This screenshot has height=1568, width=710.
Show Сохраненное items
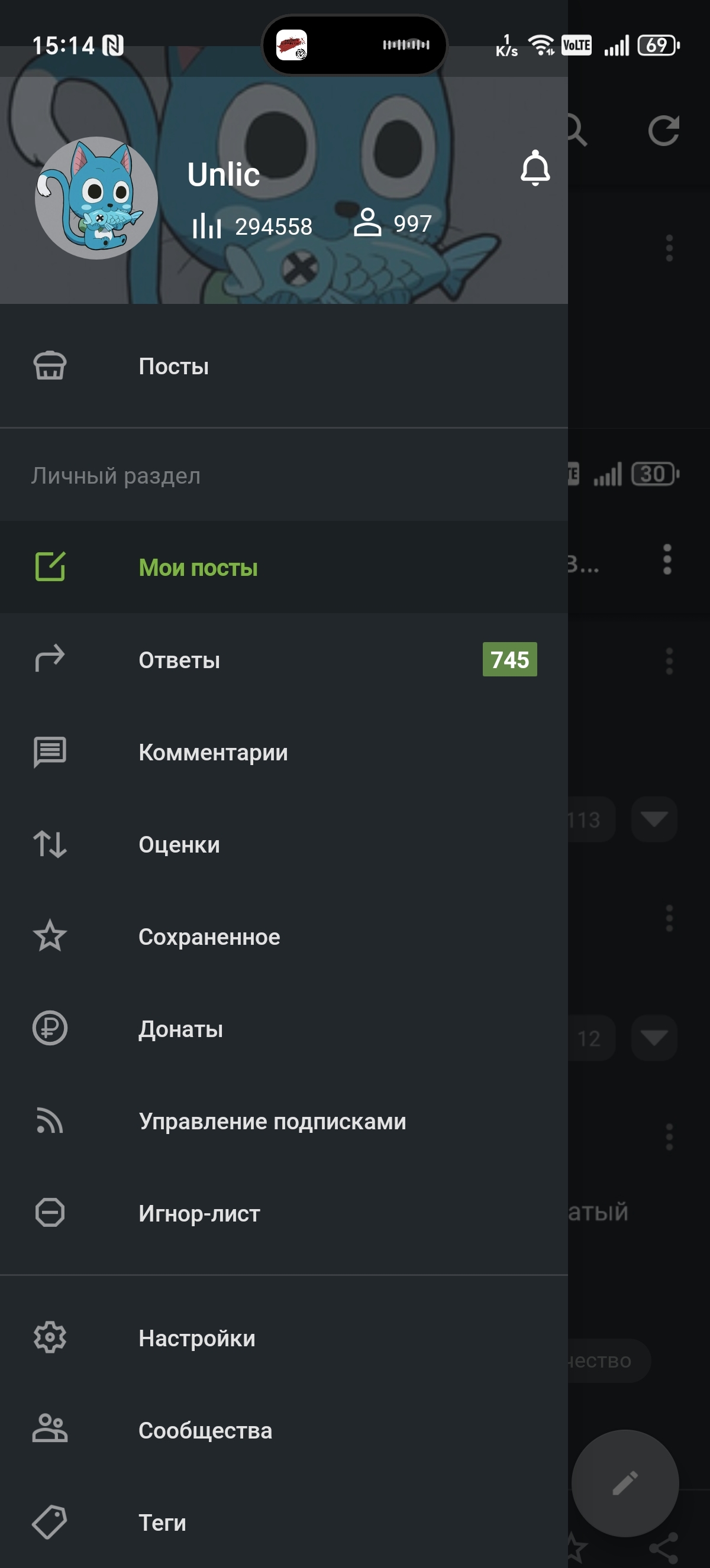click(209, 937)
